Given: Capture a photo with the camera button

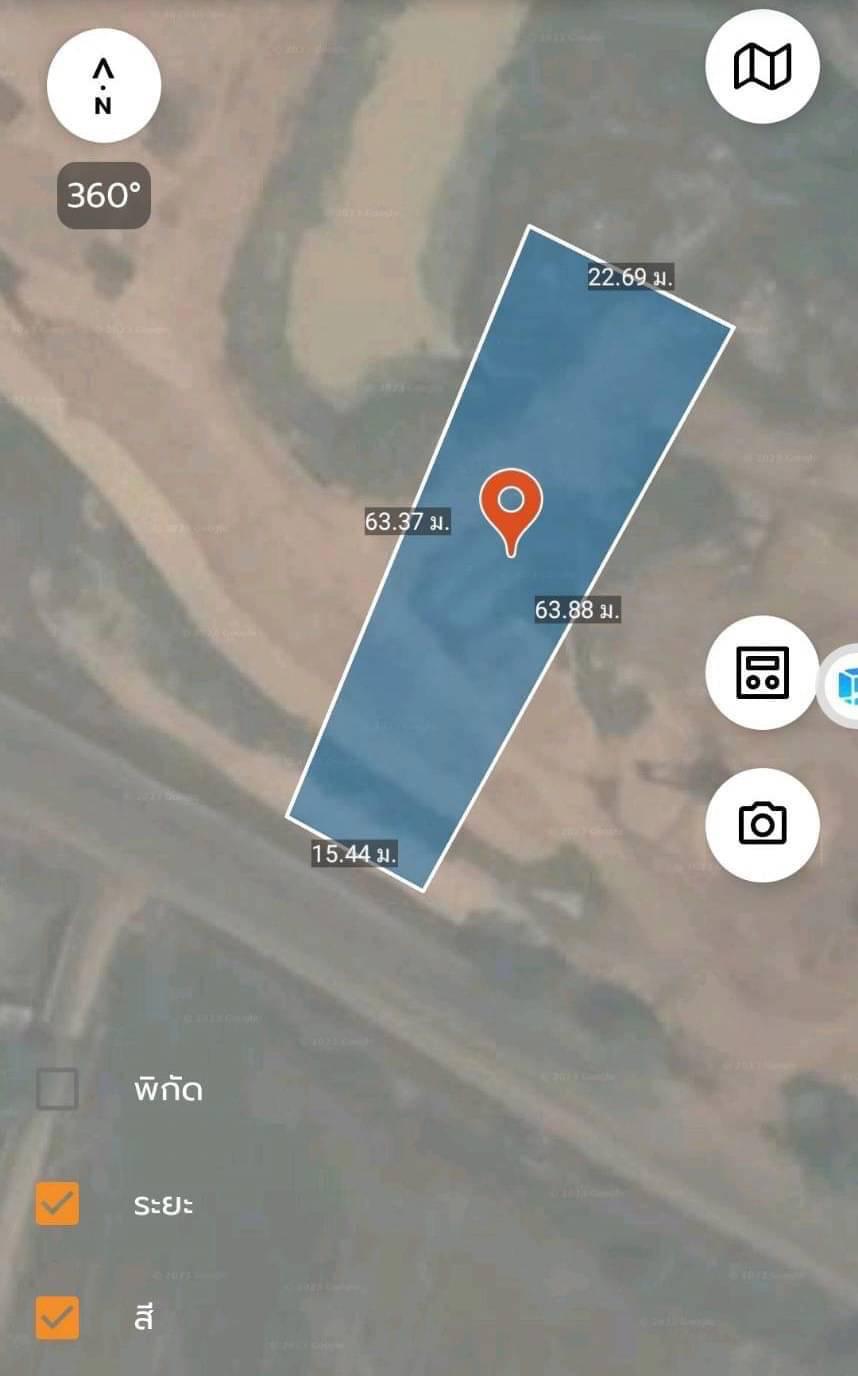Looking at the screenshot, I should 762,824.
